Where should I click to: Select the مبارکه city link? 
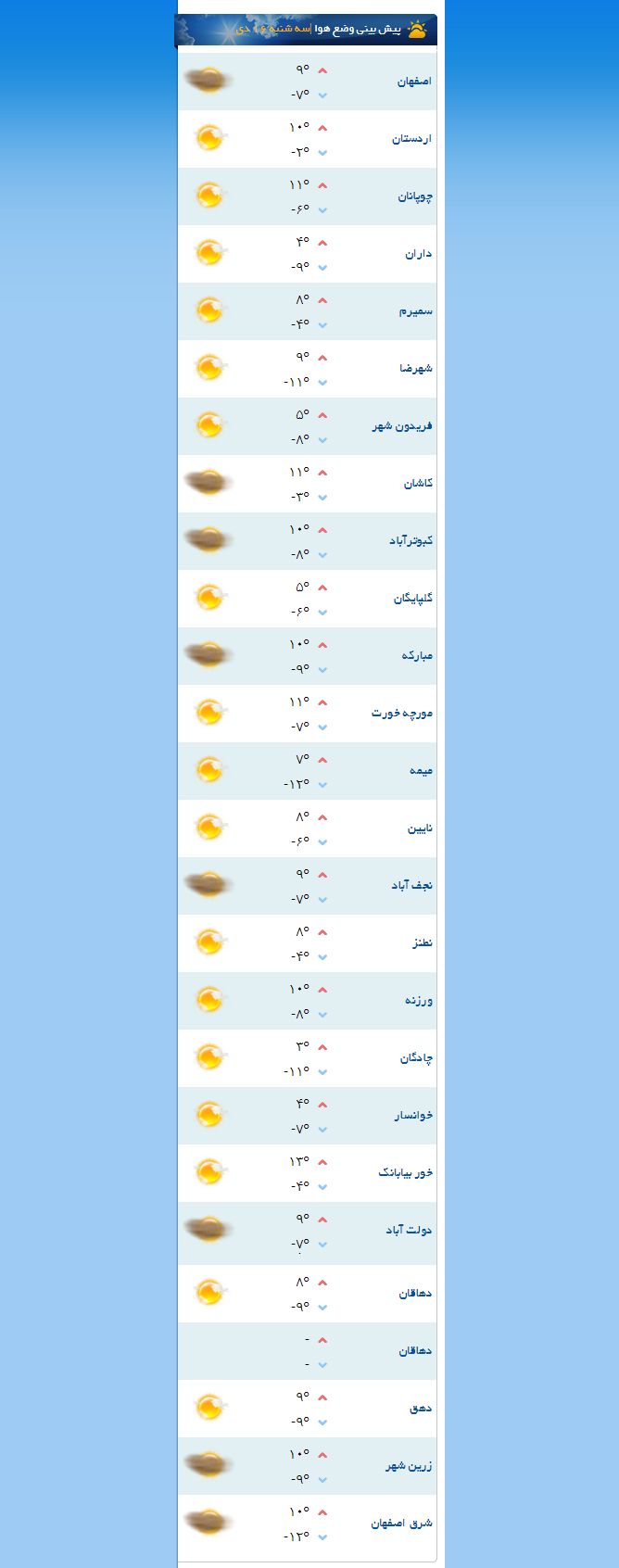tap(417, 656)
